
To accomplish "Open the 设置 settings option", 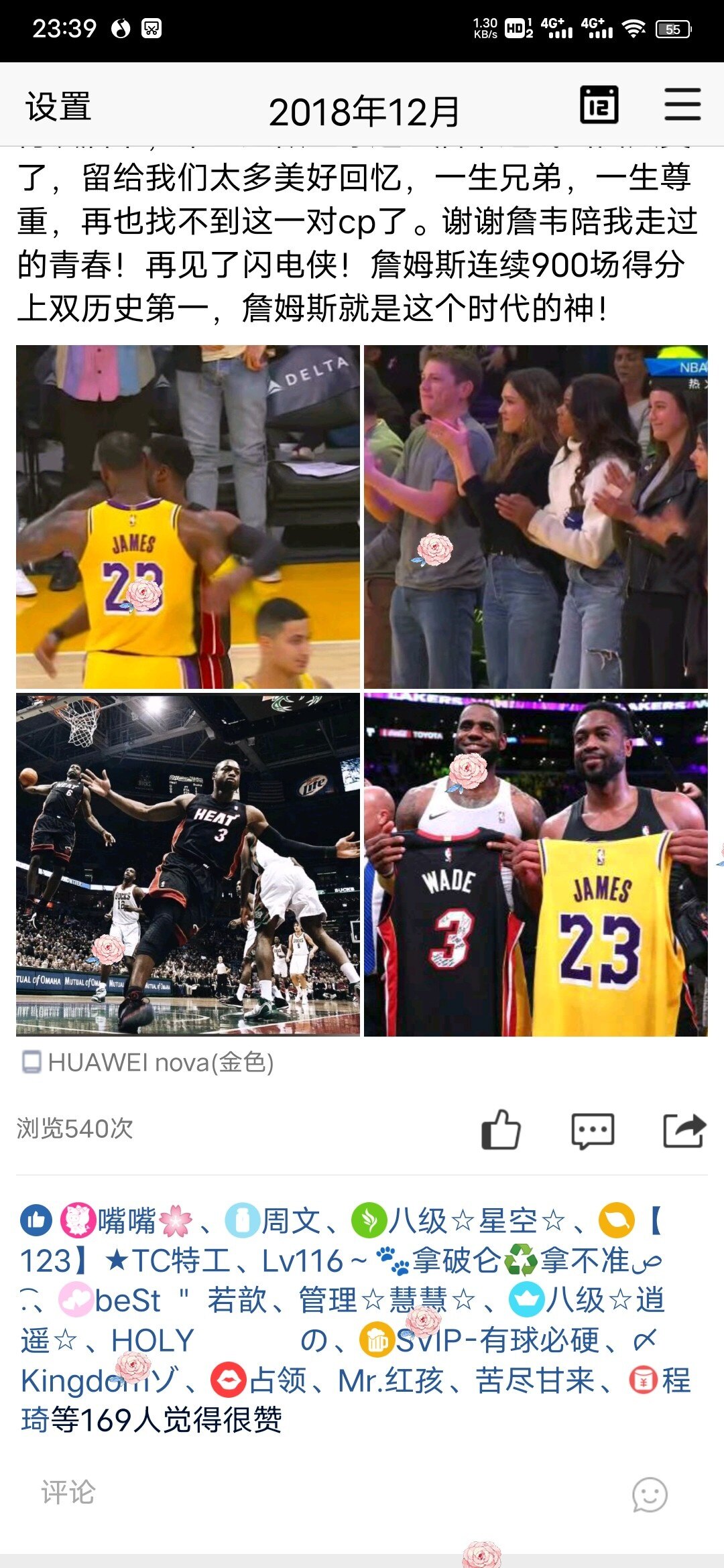I will point(58,107).
